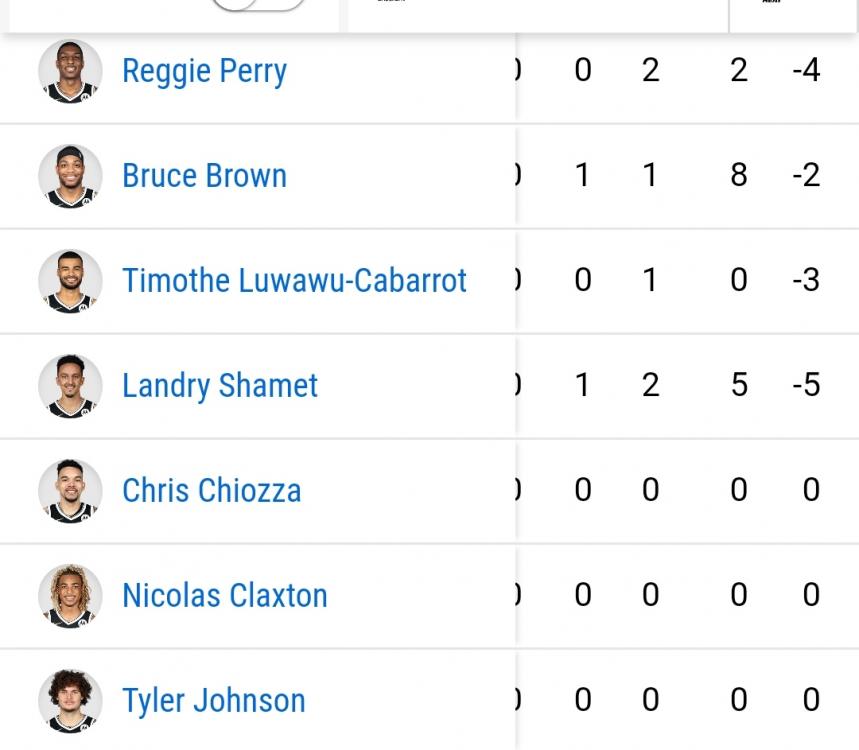The width and height of the screenshot is (859, 750).
Task: View Bruce Brown's player page
Action: coord(204,176)
